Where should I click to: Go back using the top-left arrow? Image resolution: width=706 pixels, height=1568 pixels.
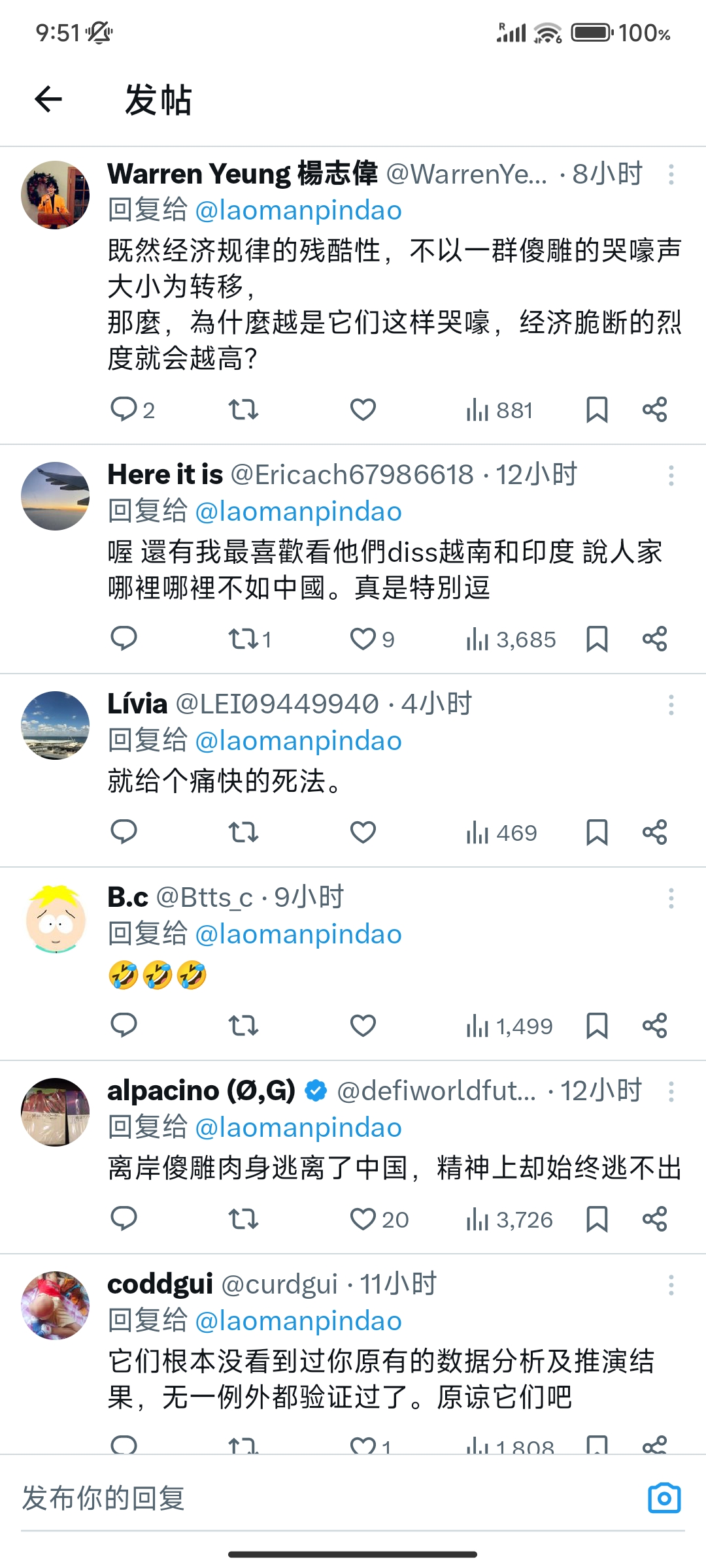48,99
